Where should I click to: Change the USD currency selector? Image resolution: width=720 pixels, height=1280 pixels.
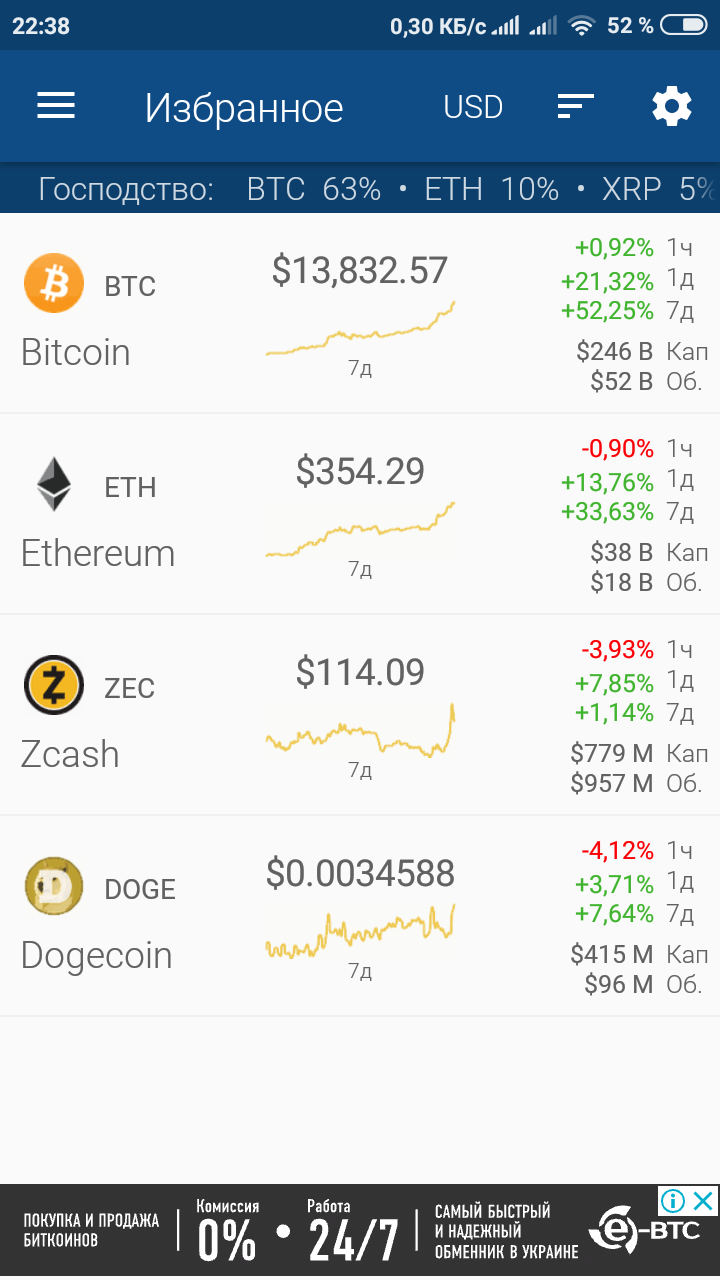pos(473,107)
